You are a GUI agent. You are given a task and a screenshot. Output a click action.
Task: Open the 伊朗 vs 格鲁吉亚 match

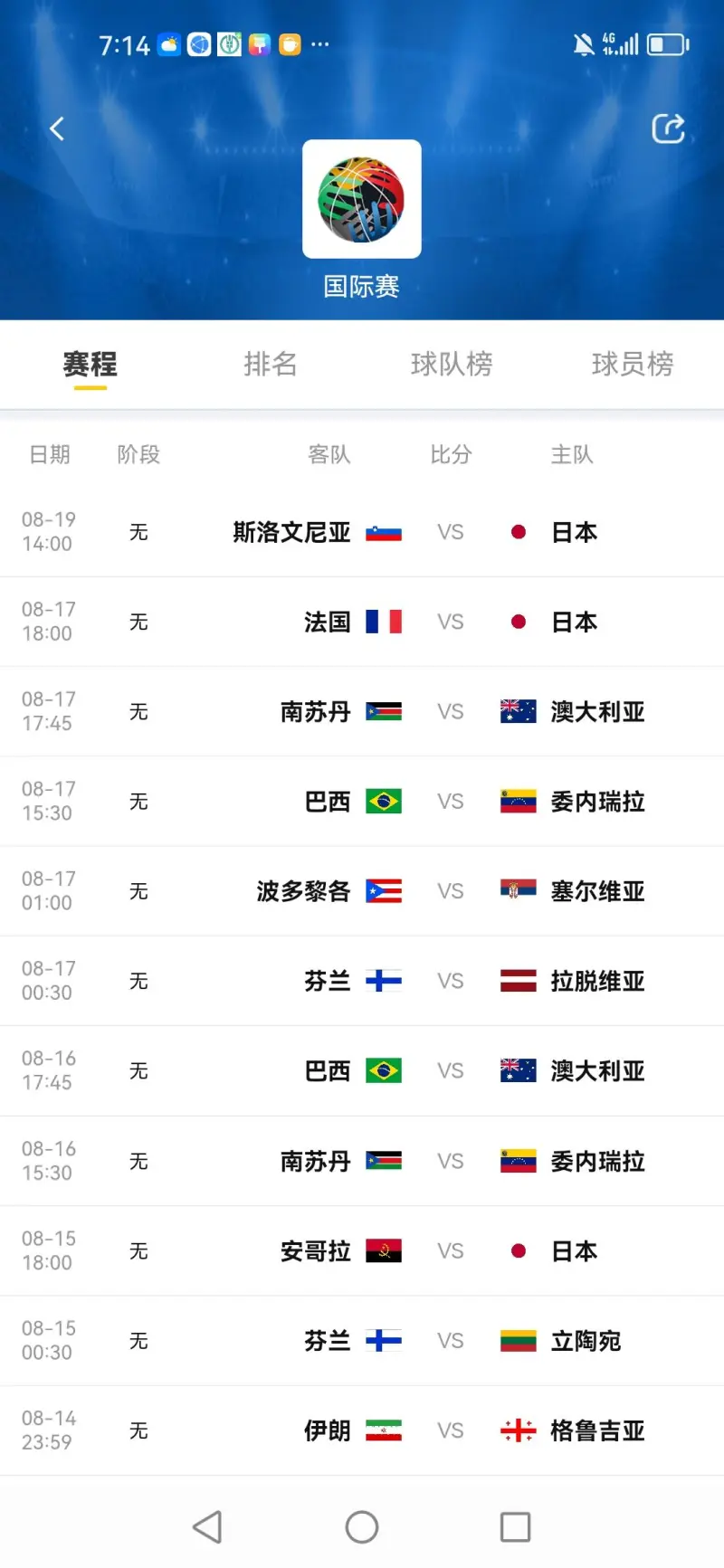362,1430
